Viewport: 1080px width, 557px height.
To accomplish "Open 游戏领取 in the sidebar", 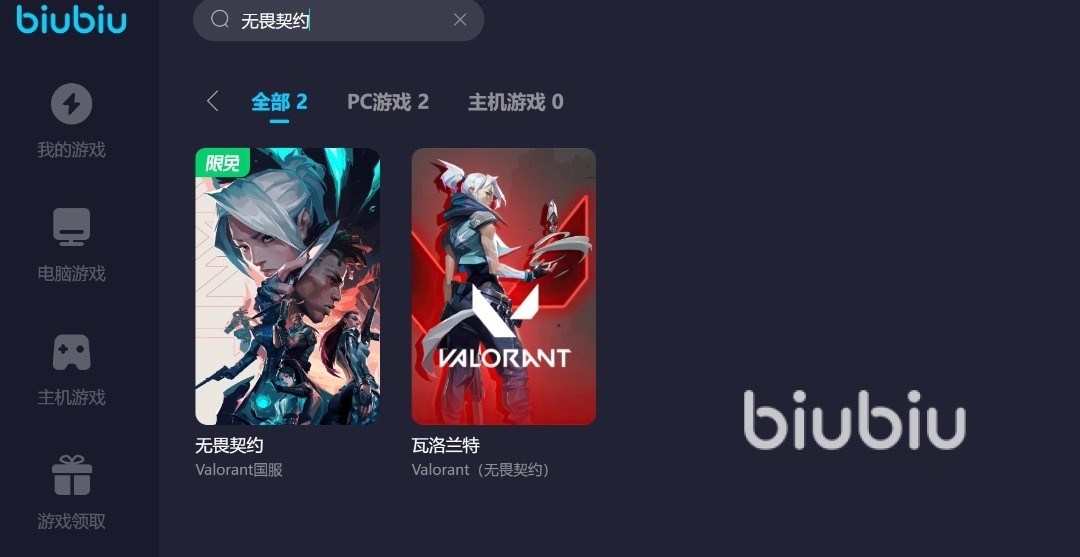I will pyautogui.click(x=71, y=493).
